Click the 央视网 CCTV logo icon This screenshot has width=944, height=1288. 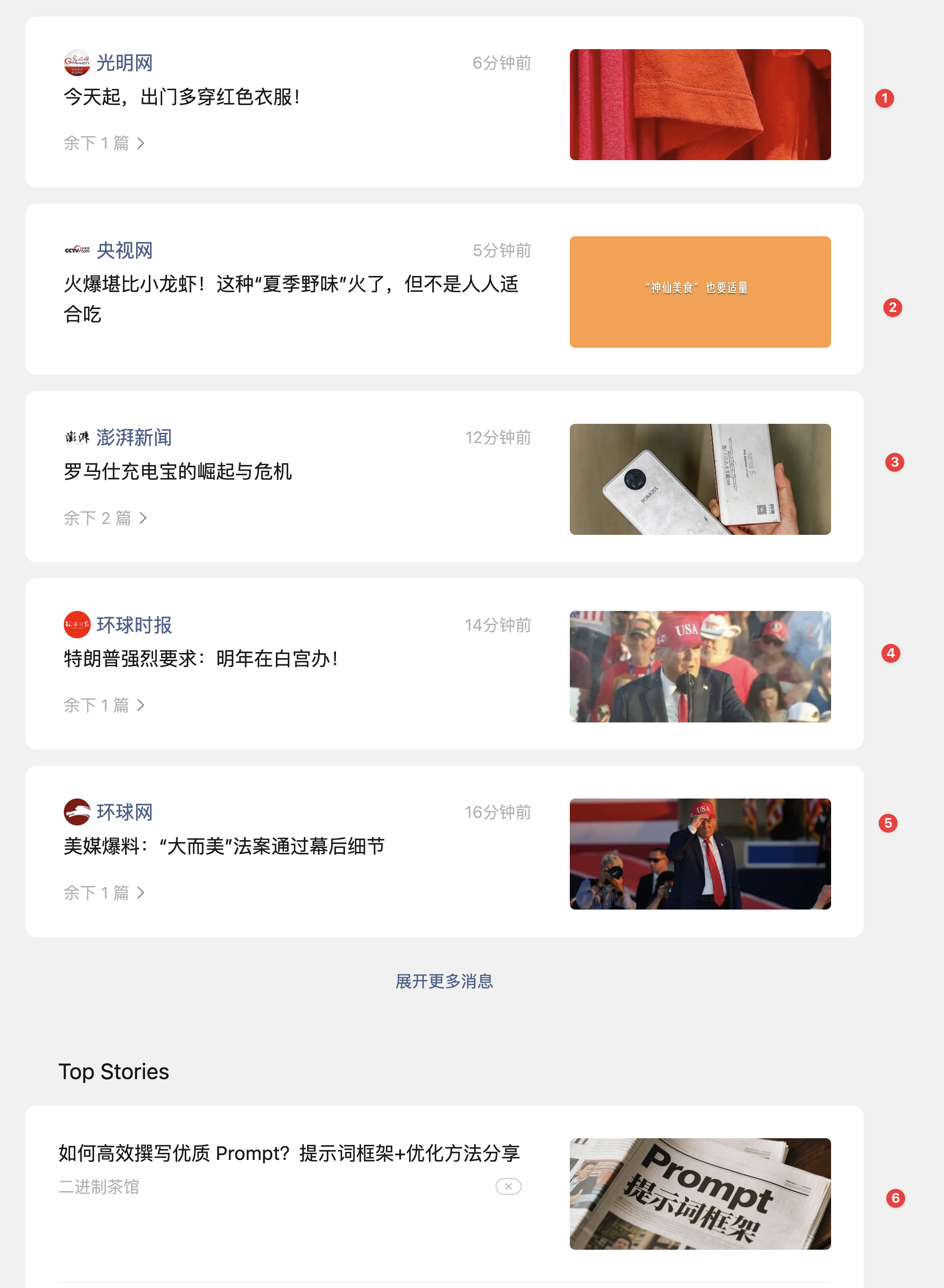77,250
